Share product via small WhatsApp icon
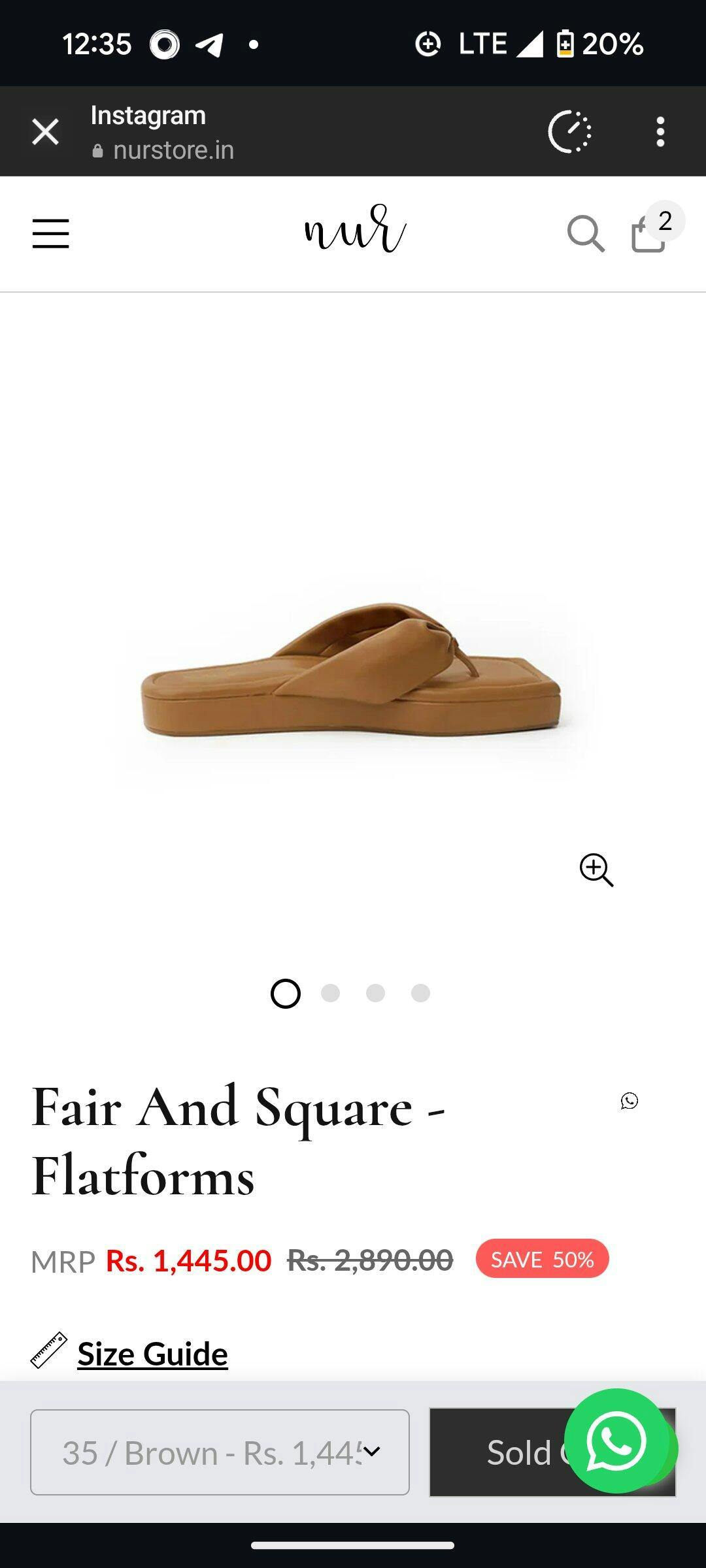This screenshot has height=1568, width=706. [629, 1101]
